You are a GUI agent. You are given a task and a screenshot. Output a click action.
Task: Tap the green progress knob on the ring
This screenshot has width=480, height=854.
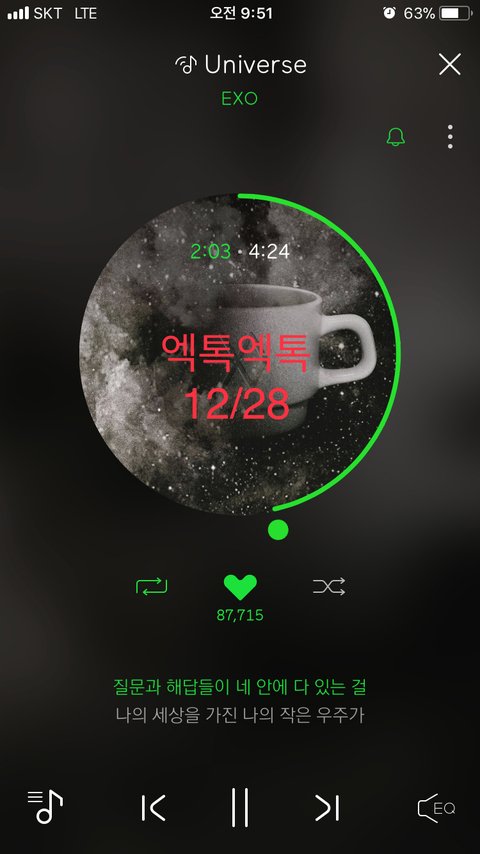(x=278, y=529)
